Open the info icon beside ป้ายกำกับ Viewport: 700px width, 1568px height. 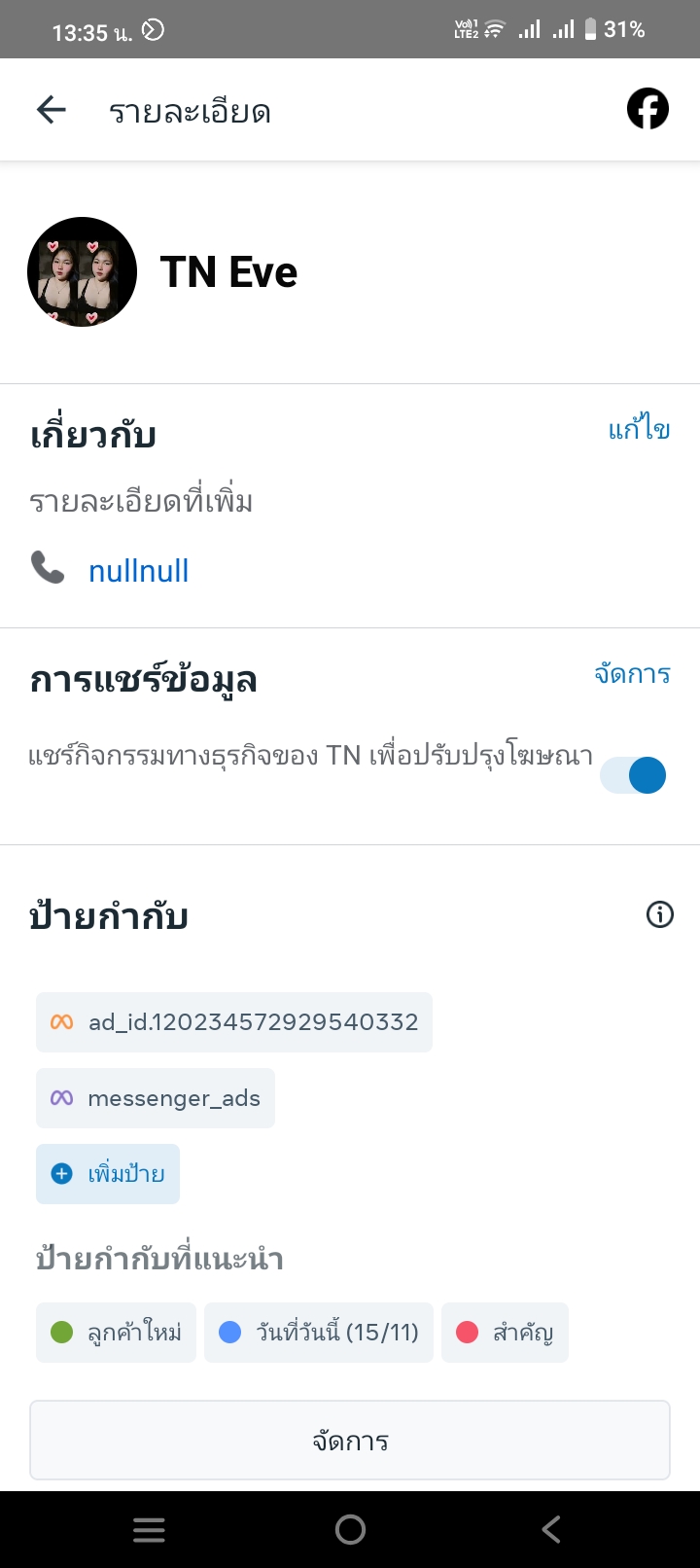659,914
